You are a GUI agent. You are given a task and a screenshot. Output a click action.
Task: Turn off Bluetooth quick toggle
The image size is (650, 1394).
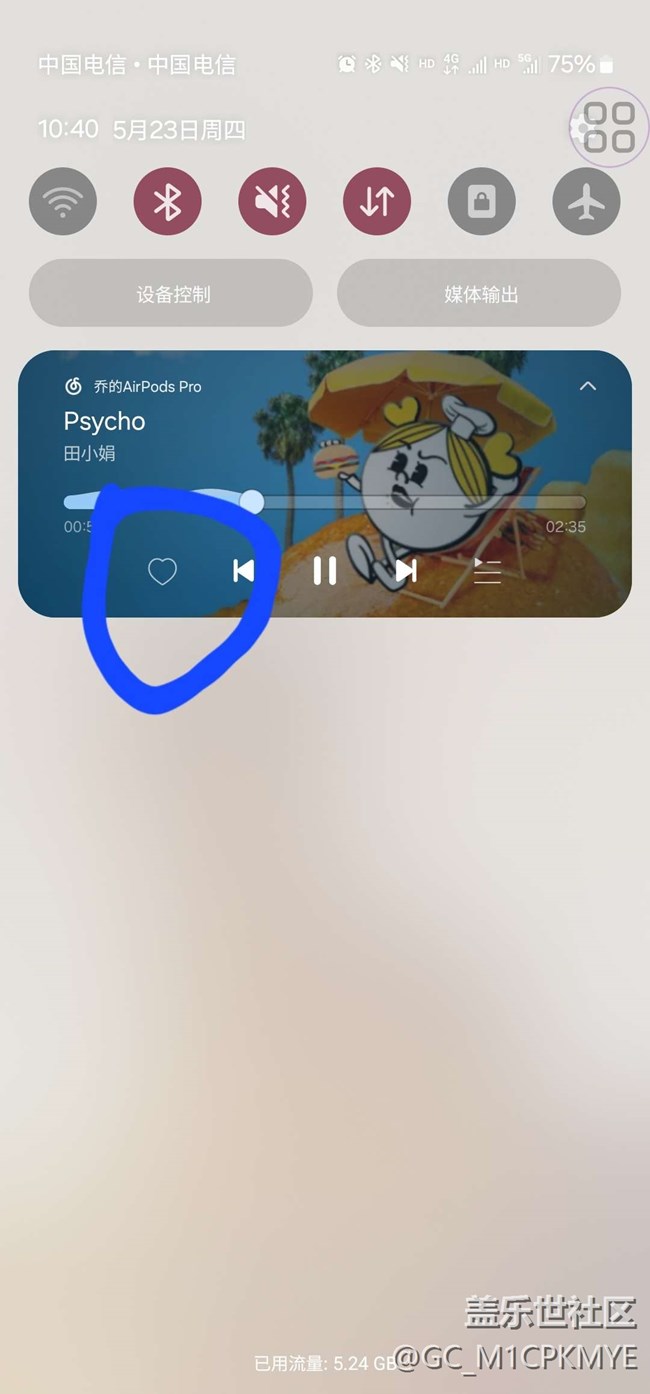click(x=167, y=202)
